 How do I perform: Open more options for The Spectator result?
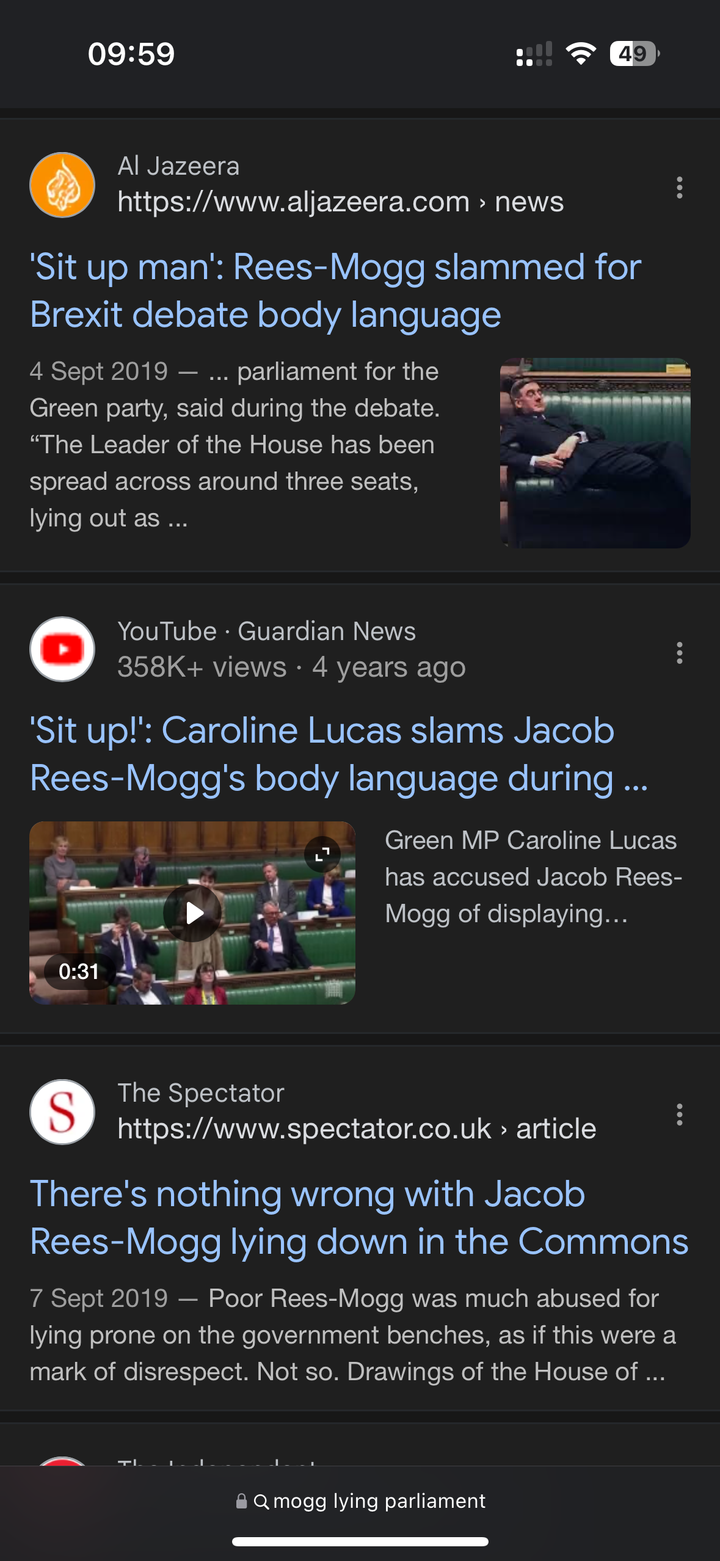(x=679, y=1114)
